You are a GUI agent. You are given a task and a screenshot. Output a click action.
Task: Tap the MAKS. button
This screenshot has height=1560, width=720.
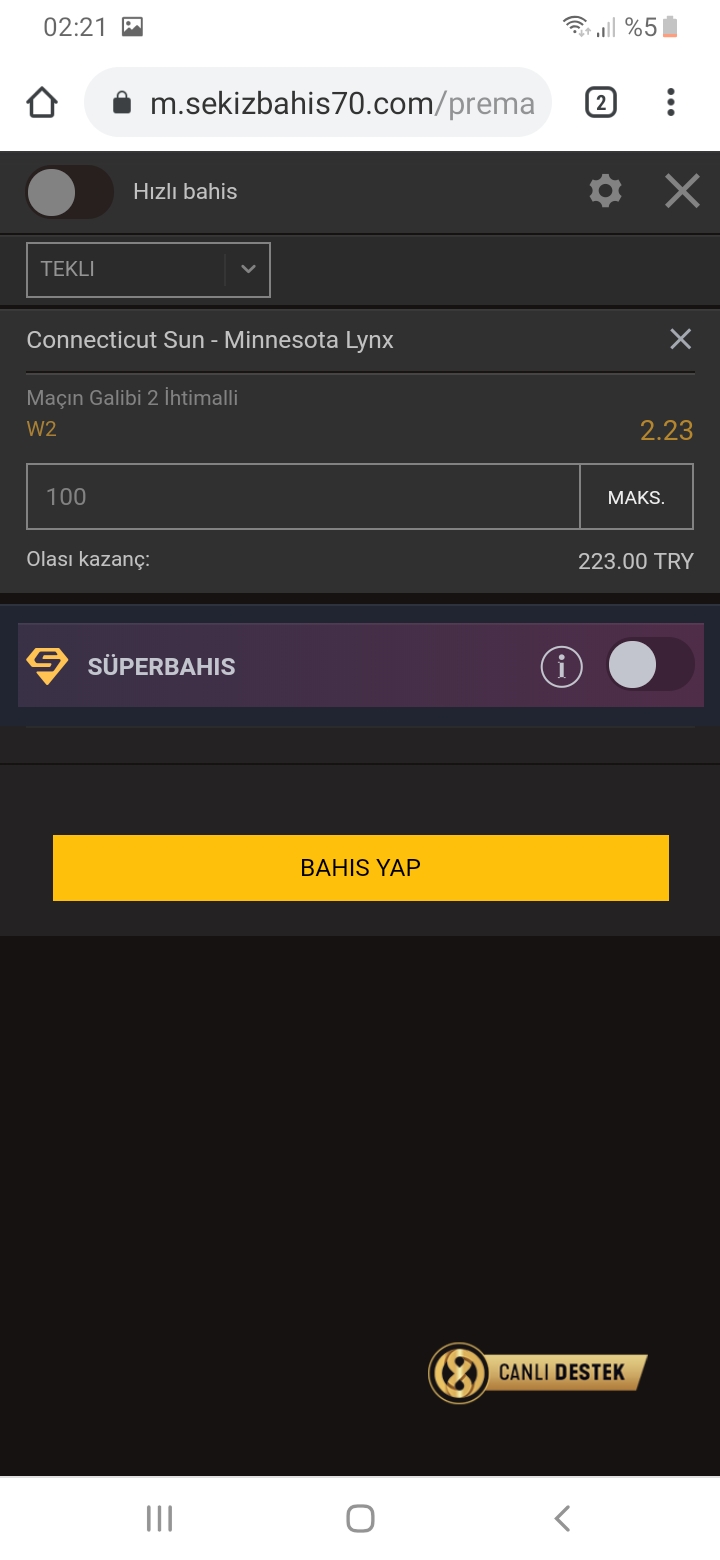636,496
